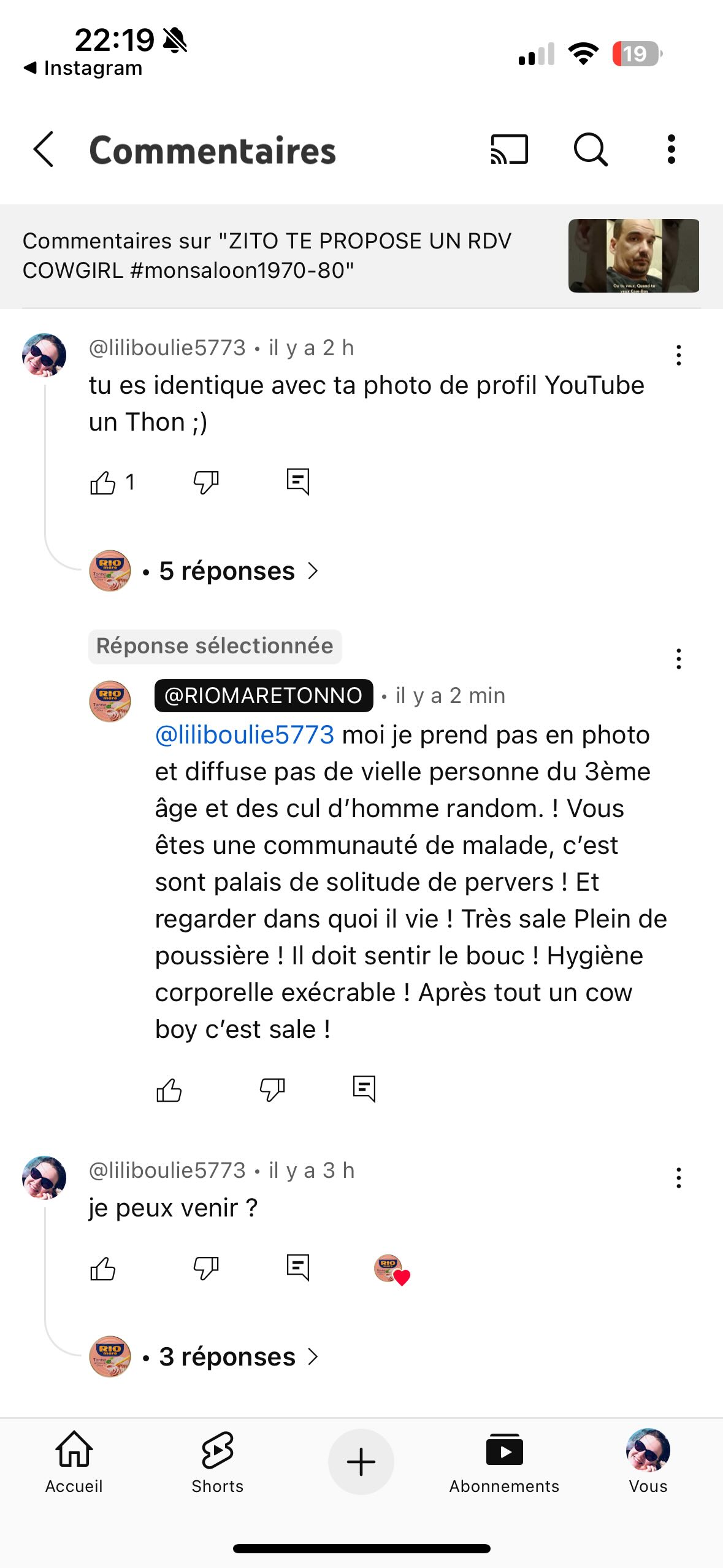Open the @liliboulie5773 mention link
723x1568 pixels.
[x=245, y=734]
